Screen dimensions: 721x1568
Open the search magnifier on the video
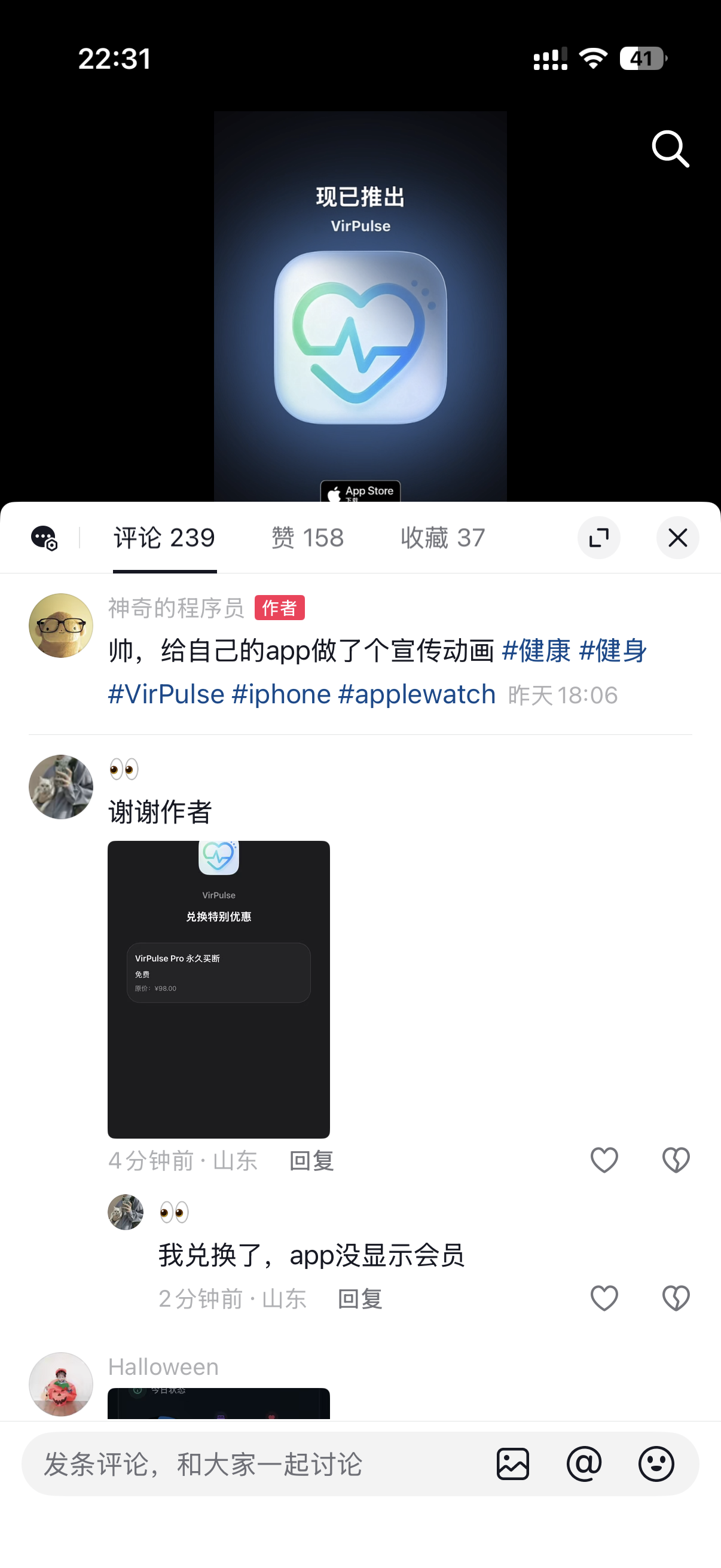point(671,148)
